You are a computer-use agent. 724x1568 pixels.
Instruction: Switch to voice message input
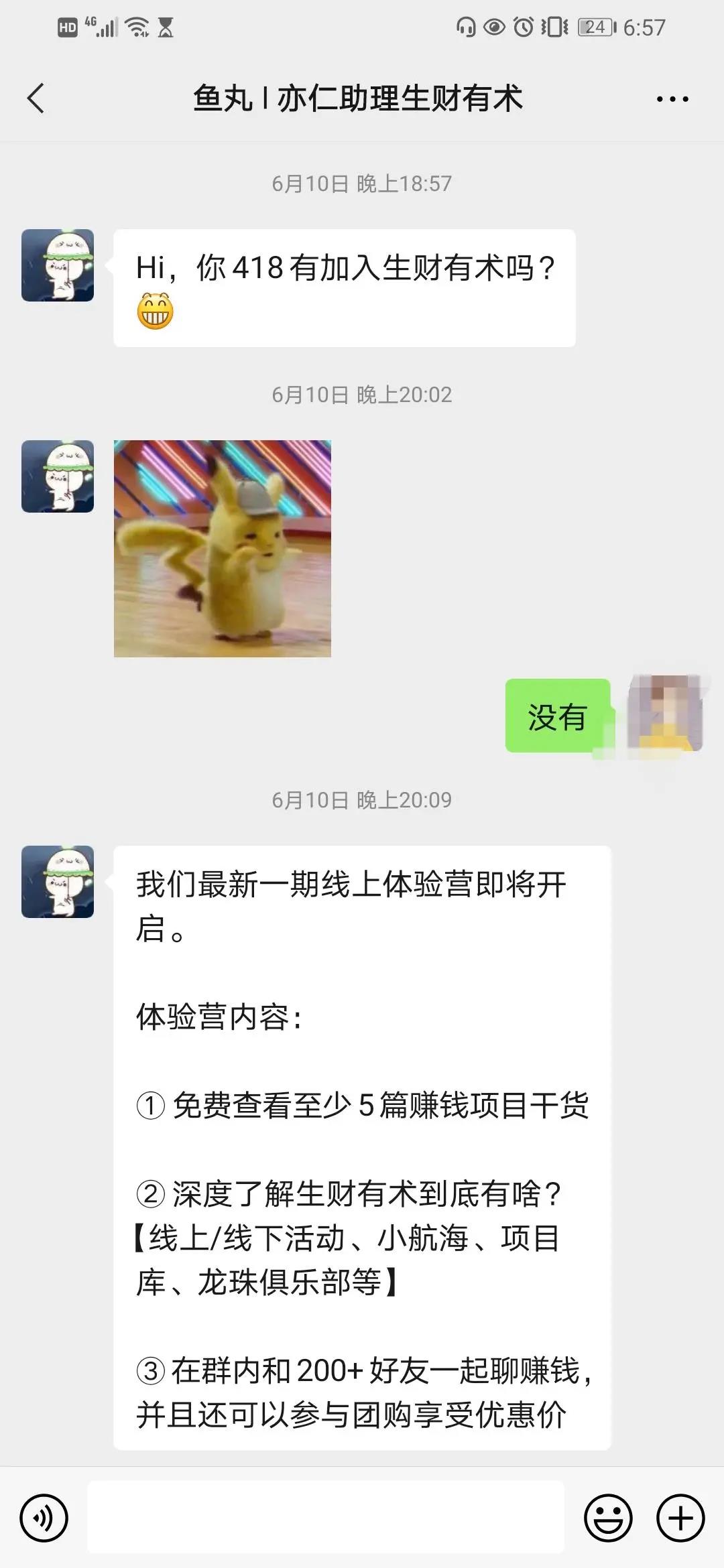pyautogui.click(x=44, y=1518)
